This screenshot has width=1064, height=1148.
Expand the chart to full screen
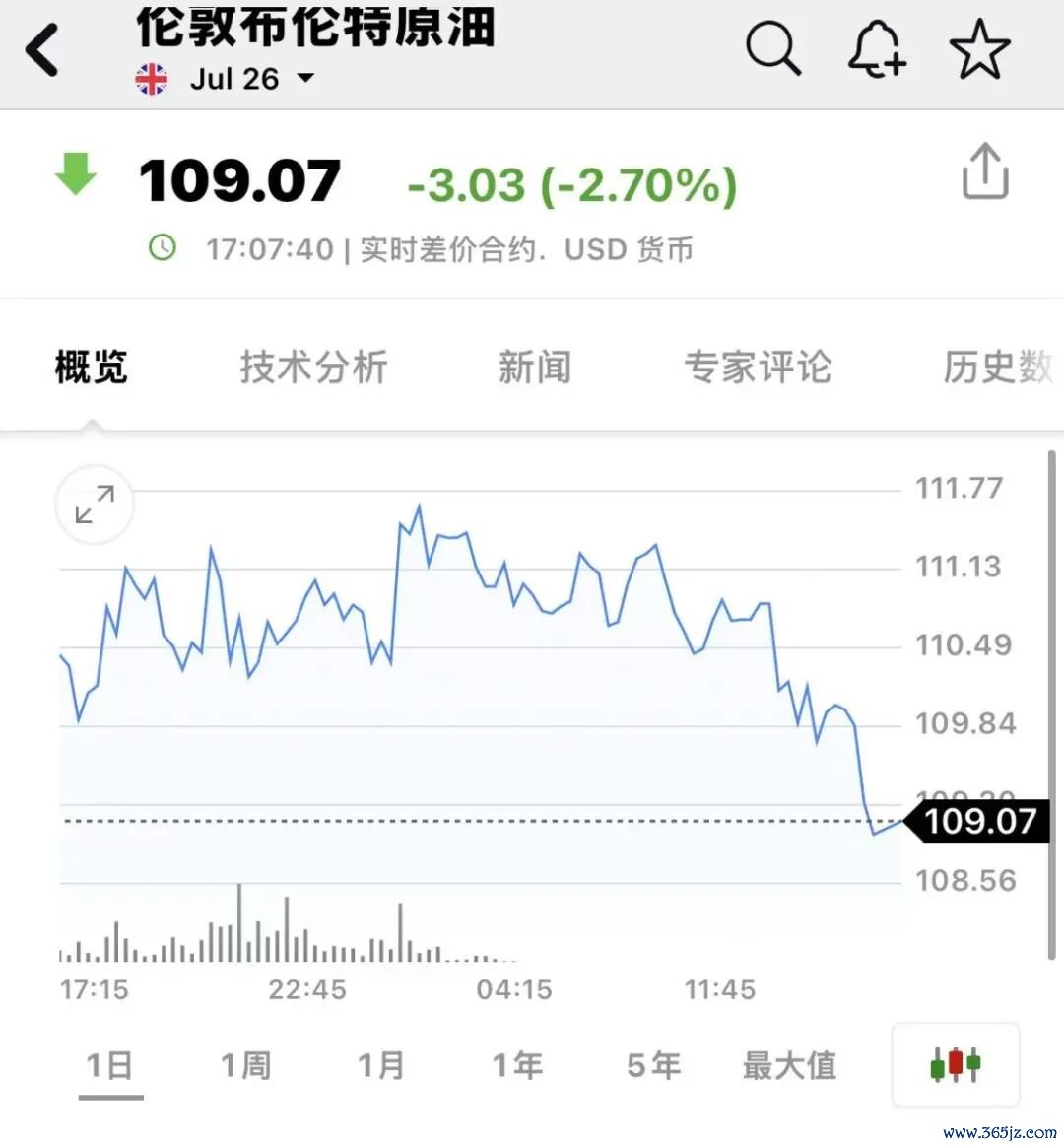(x=95, y=504)
